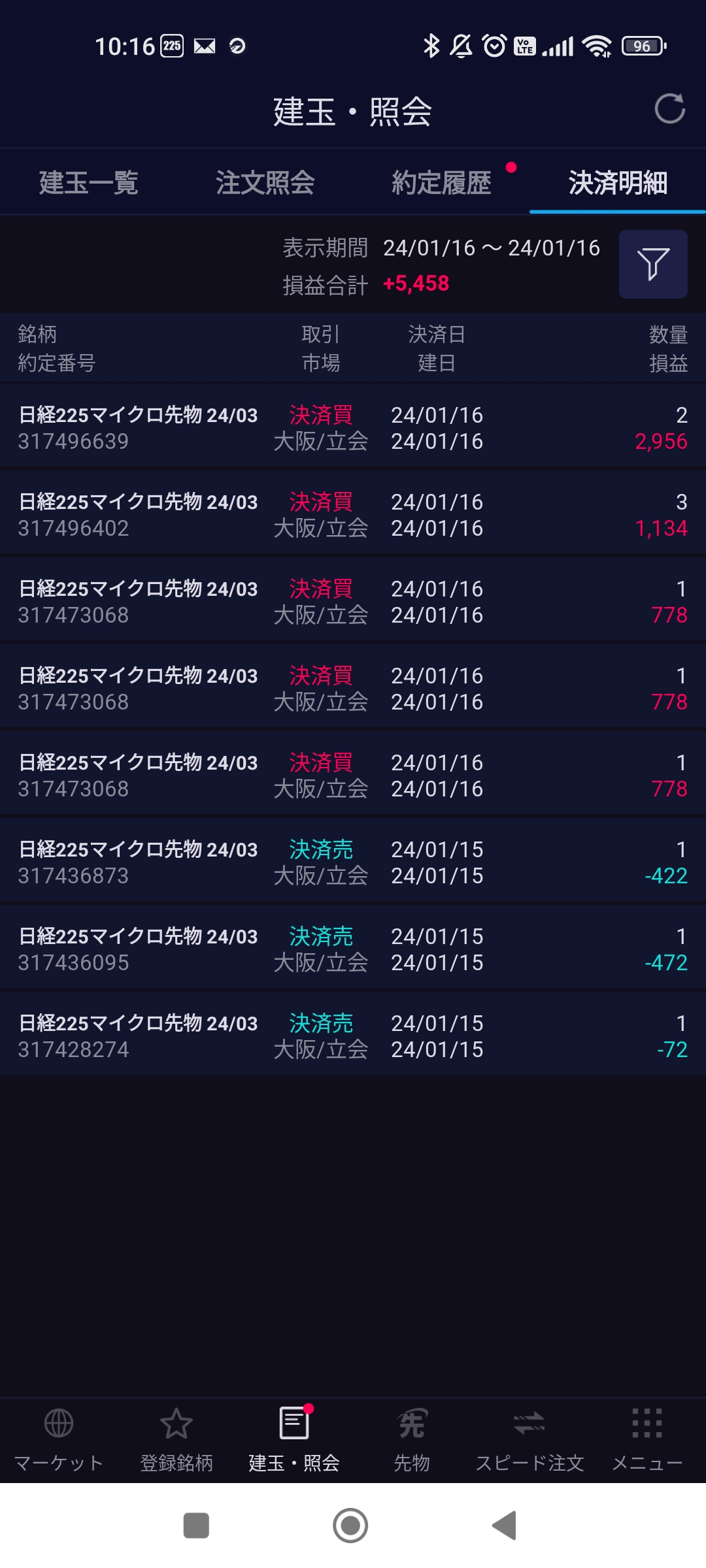
Task: Switch to the 注文照会 tab
Action: tap(265, 182)
